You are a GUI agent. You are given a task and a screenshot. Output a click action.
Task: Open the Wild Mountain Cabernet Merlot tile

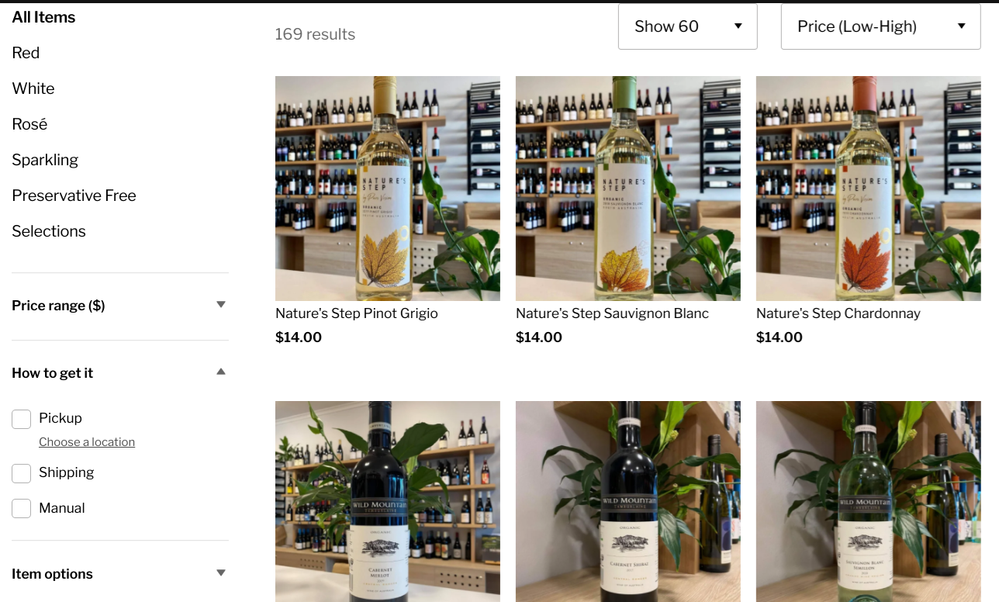pos(387,500)
